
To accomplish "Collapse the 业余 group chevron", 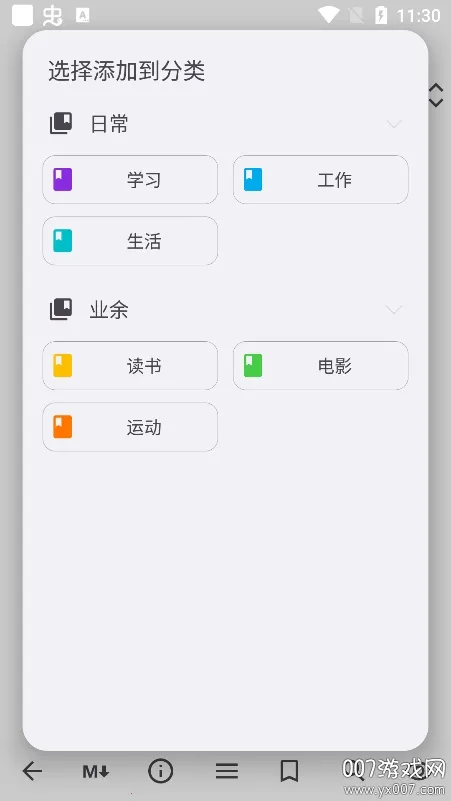I will pyautogui.click(x=393, y=309).
